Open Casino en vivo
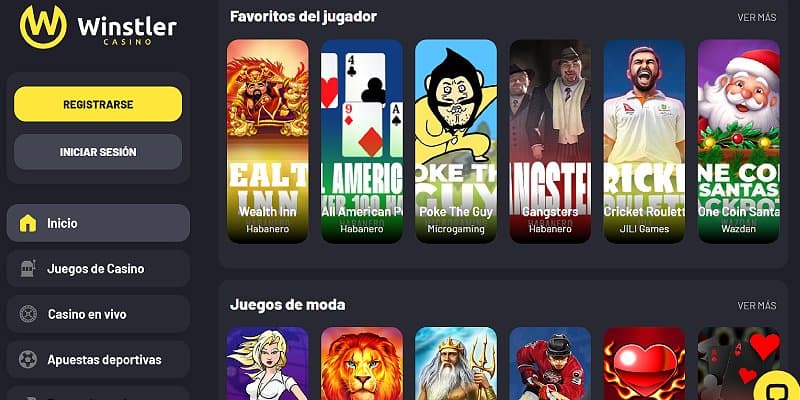 98,314
